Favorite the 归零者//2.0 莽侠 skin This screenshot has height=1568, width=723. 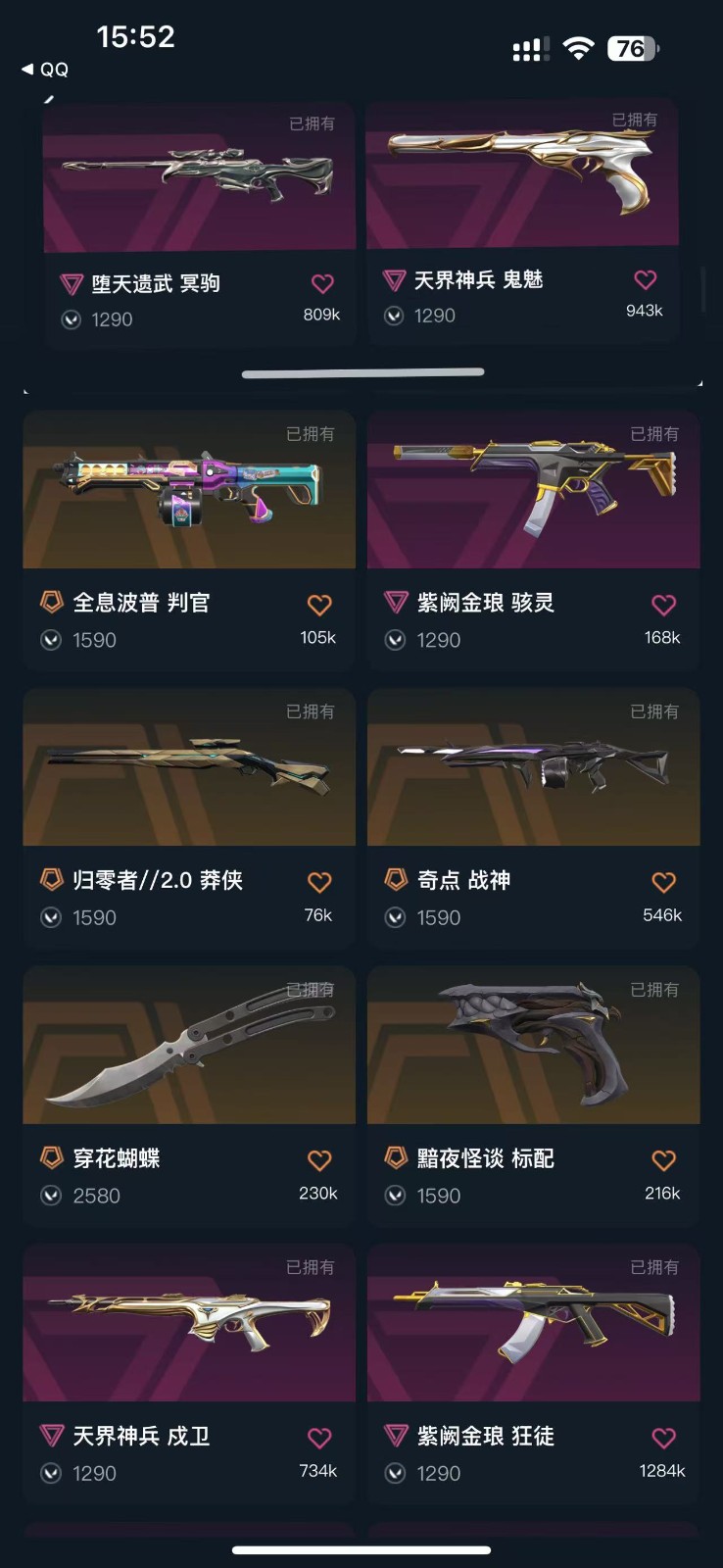click(x=319, y=882)
